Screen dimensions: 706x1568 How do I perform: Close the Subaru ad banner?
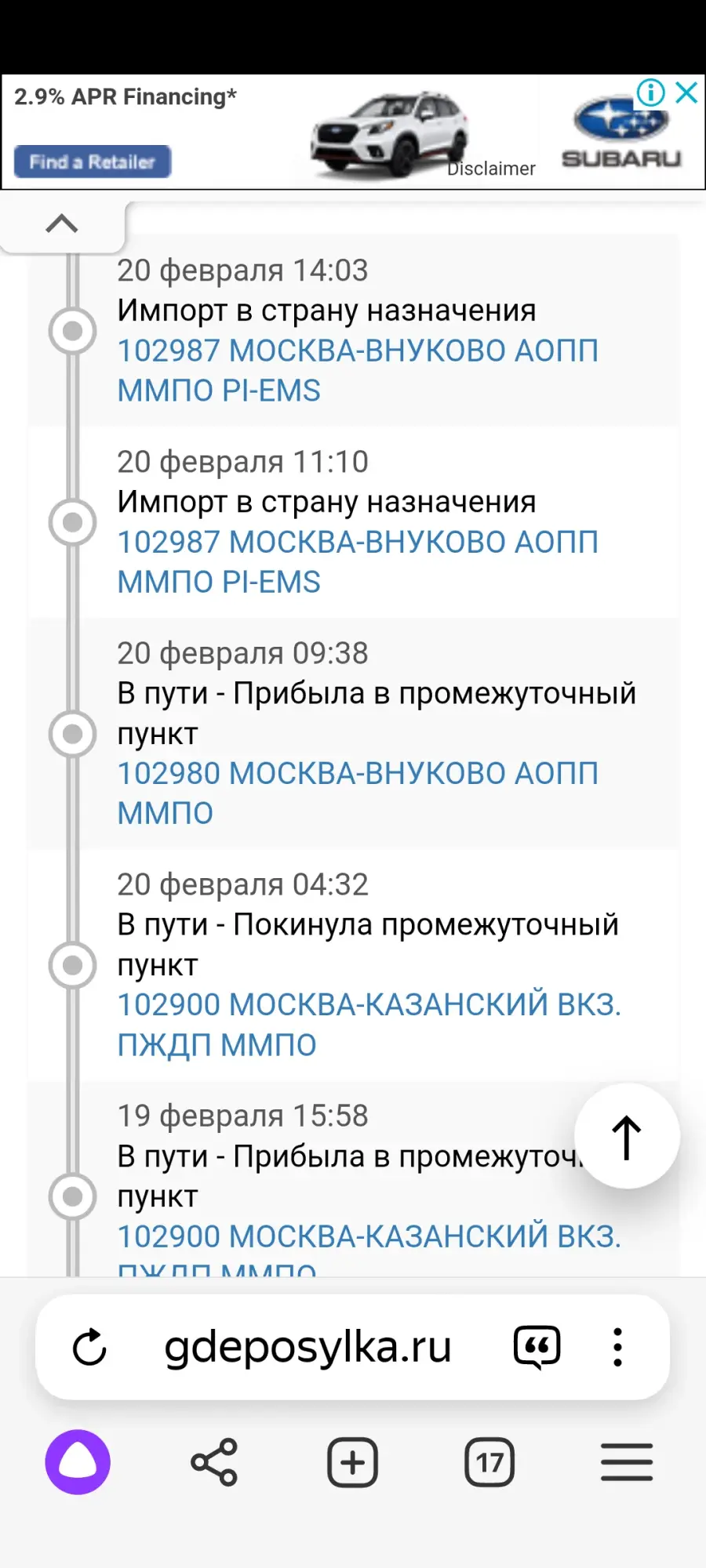pos(686,93)
